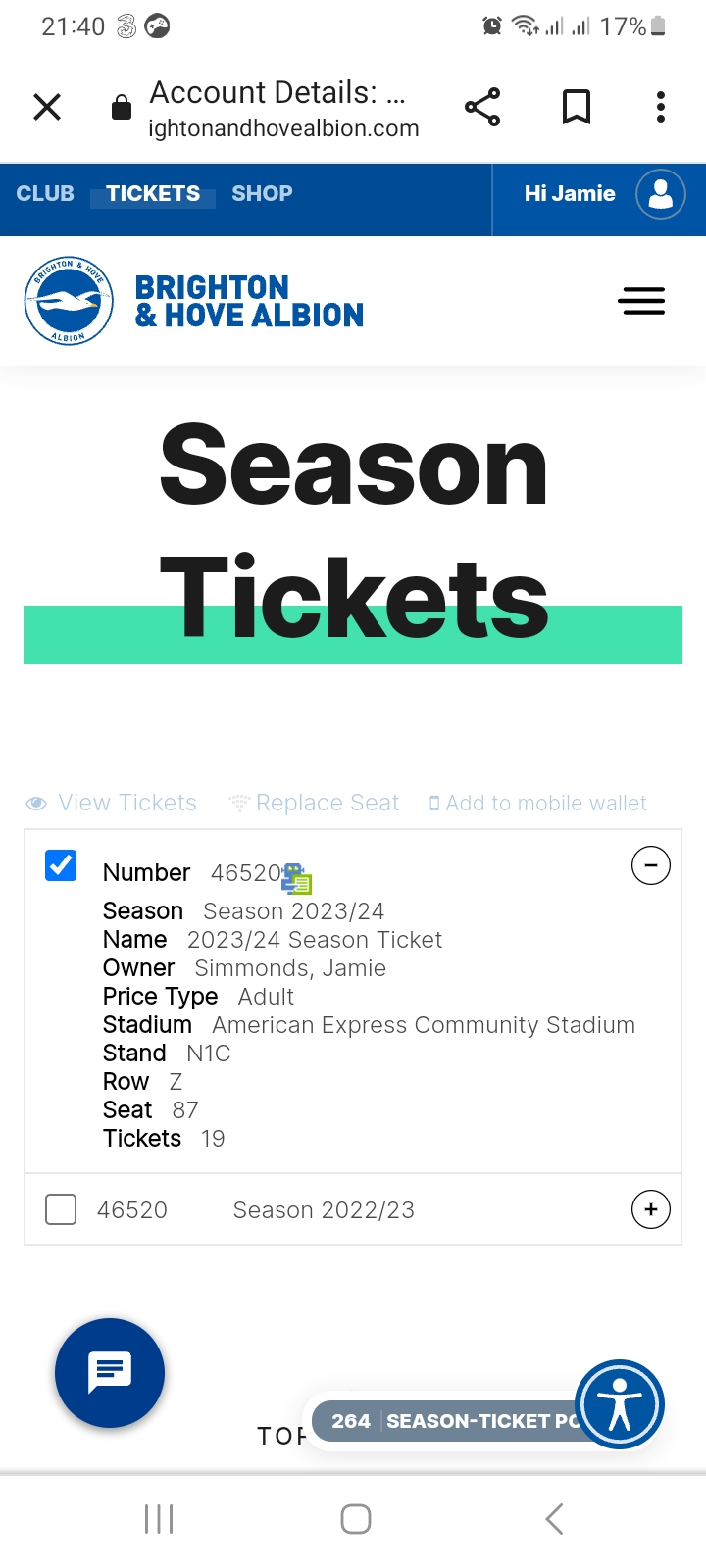Bookmark this page

tap(577, 107)
